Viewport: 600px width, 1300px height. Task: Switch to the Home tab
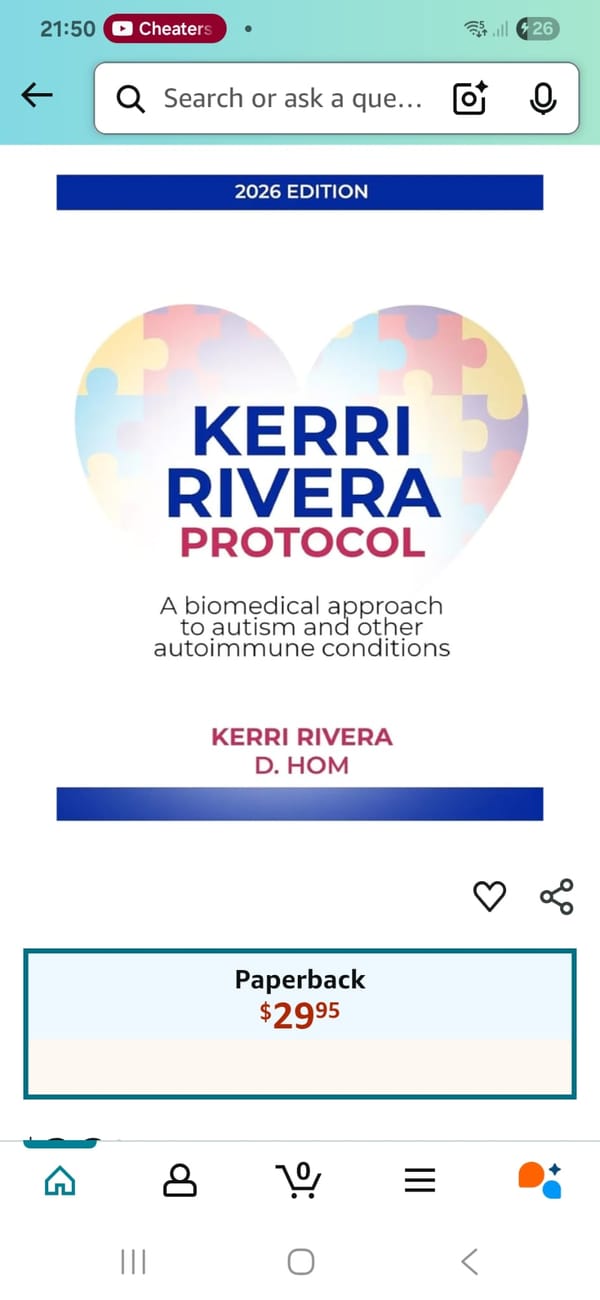(60, 1181)
